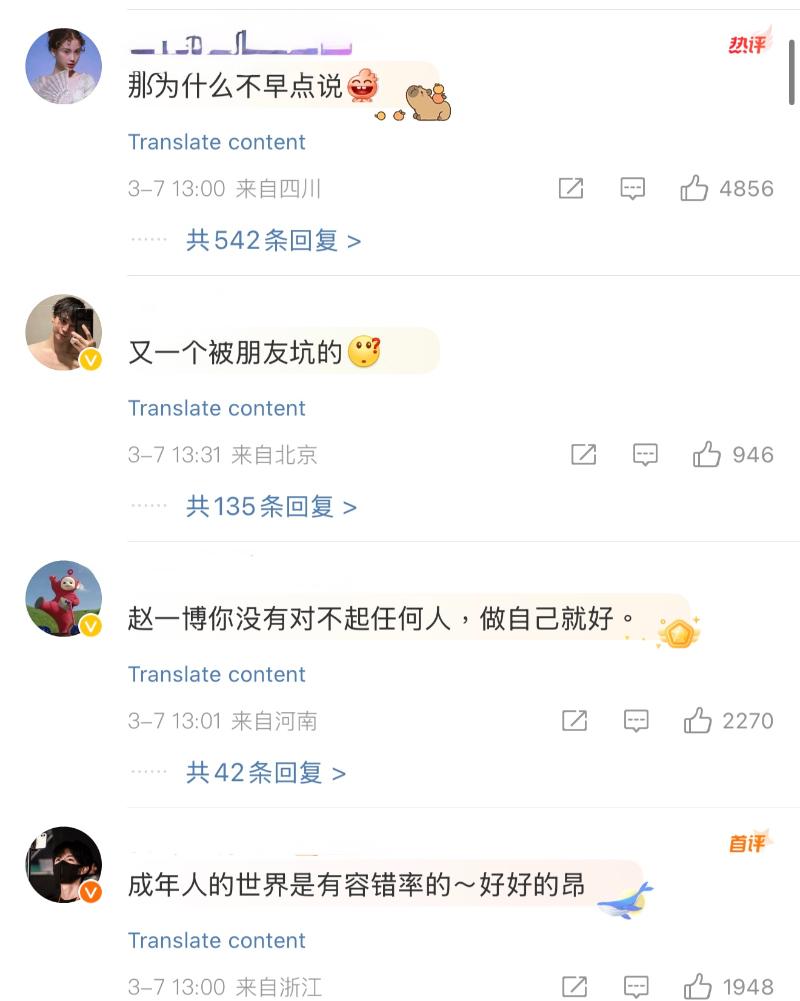
Task: Translate the comment 又一个被朋友坑的
Action: [x=216, y=408]
